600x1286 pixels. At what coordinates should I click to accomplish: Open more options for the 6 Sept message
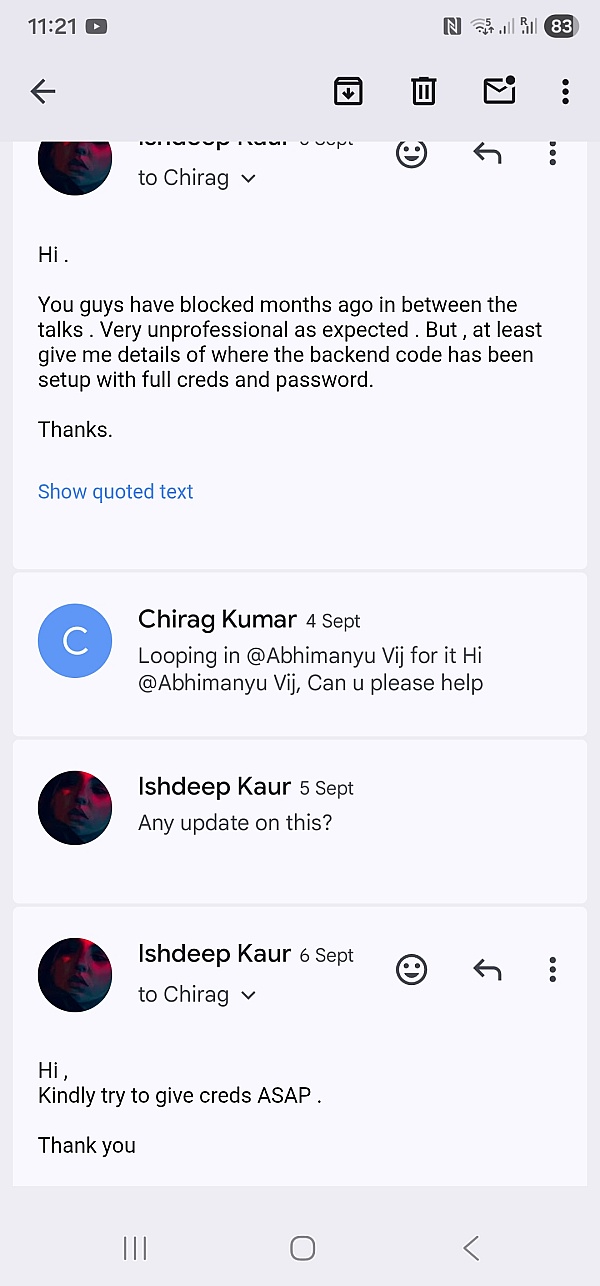click(552, 969)
